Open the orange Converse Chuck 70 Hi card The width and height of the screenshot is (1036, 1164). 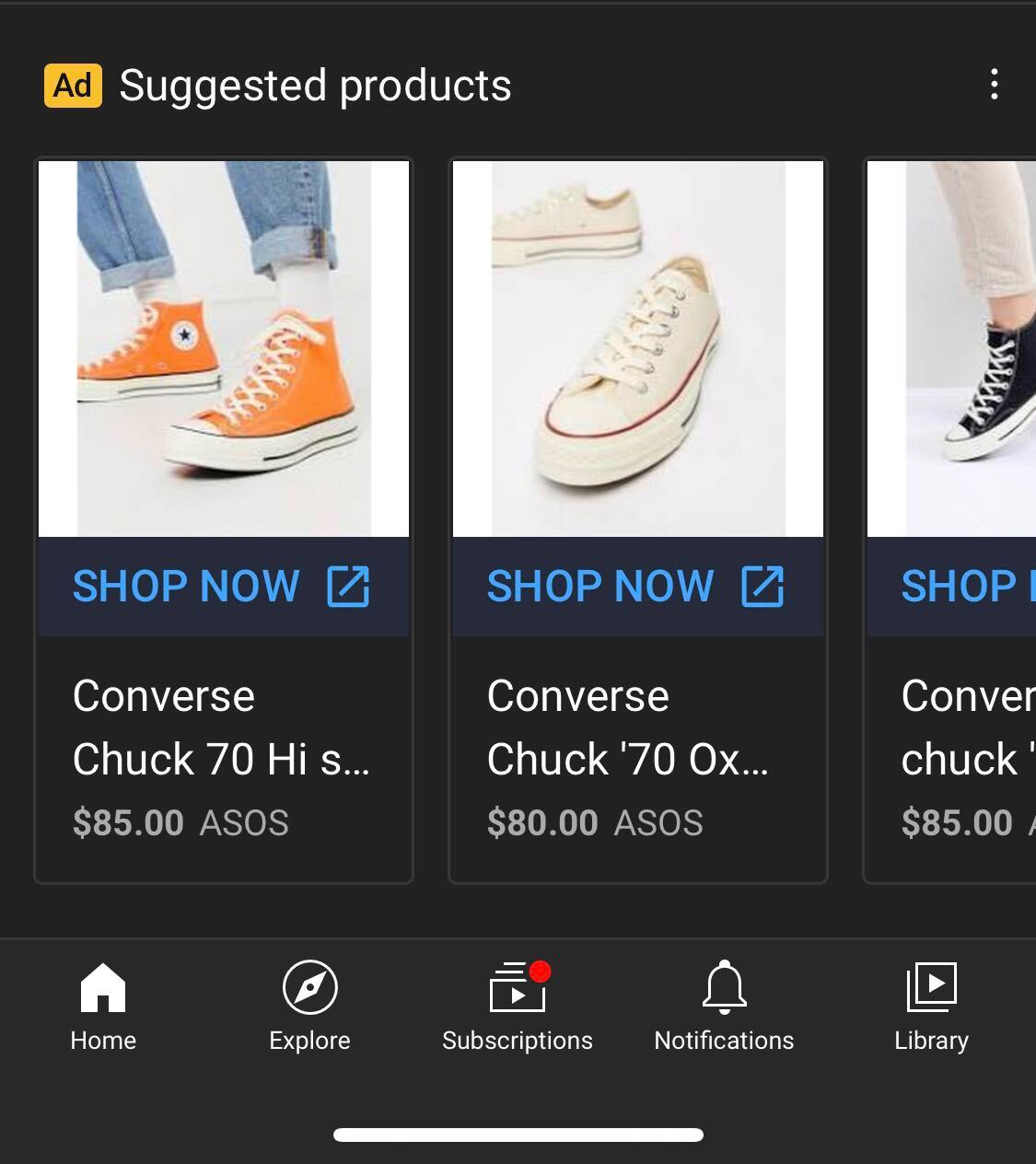(x=223, y=350)
